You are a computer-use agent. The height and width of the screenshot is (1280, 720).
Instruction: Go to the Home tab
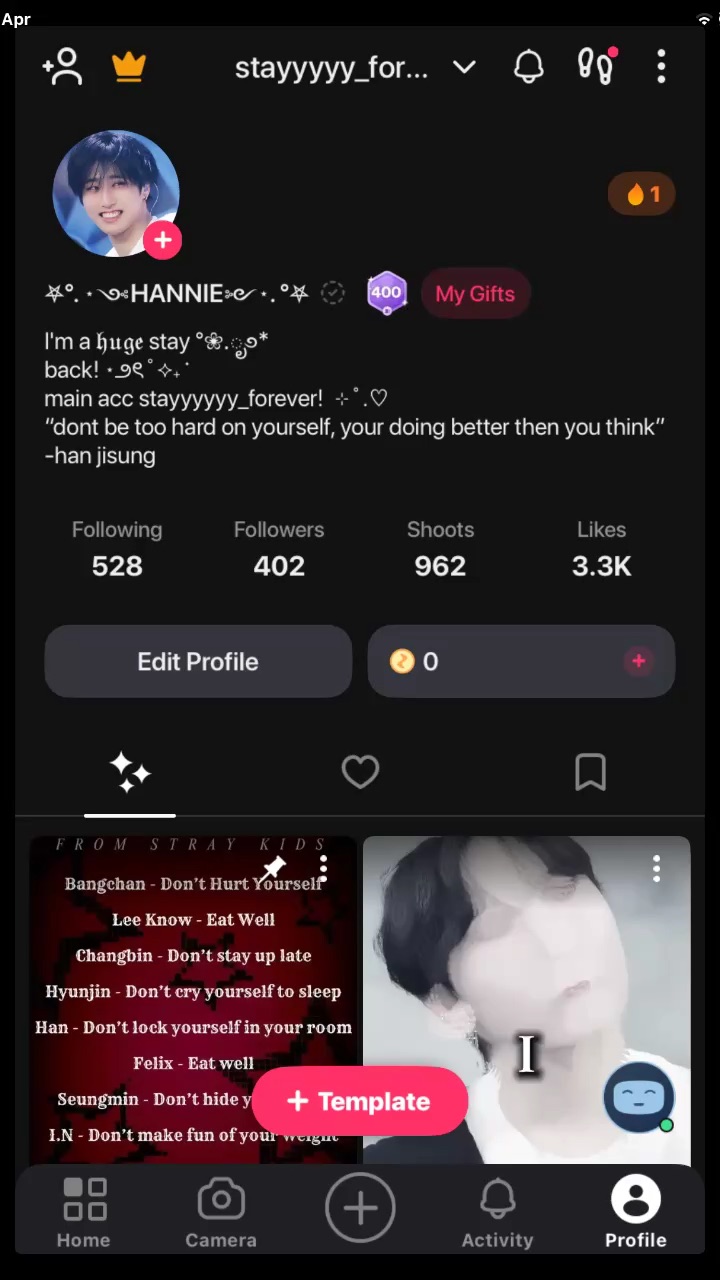(x=83, y=1212)
